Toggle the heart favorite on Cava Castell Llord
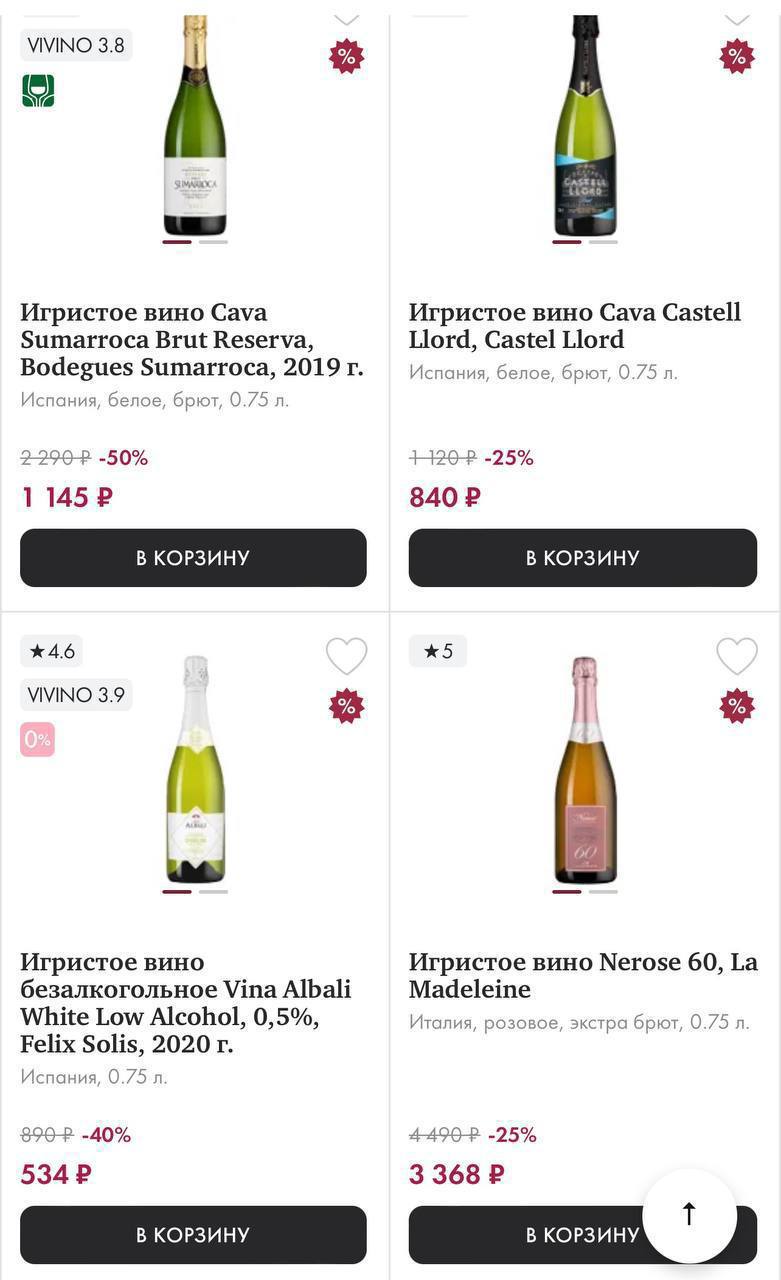The image size is (781, 1280). click(736, 10)
